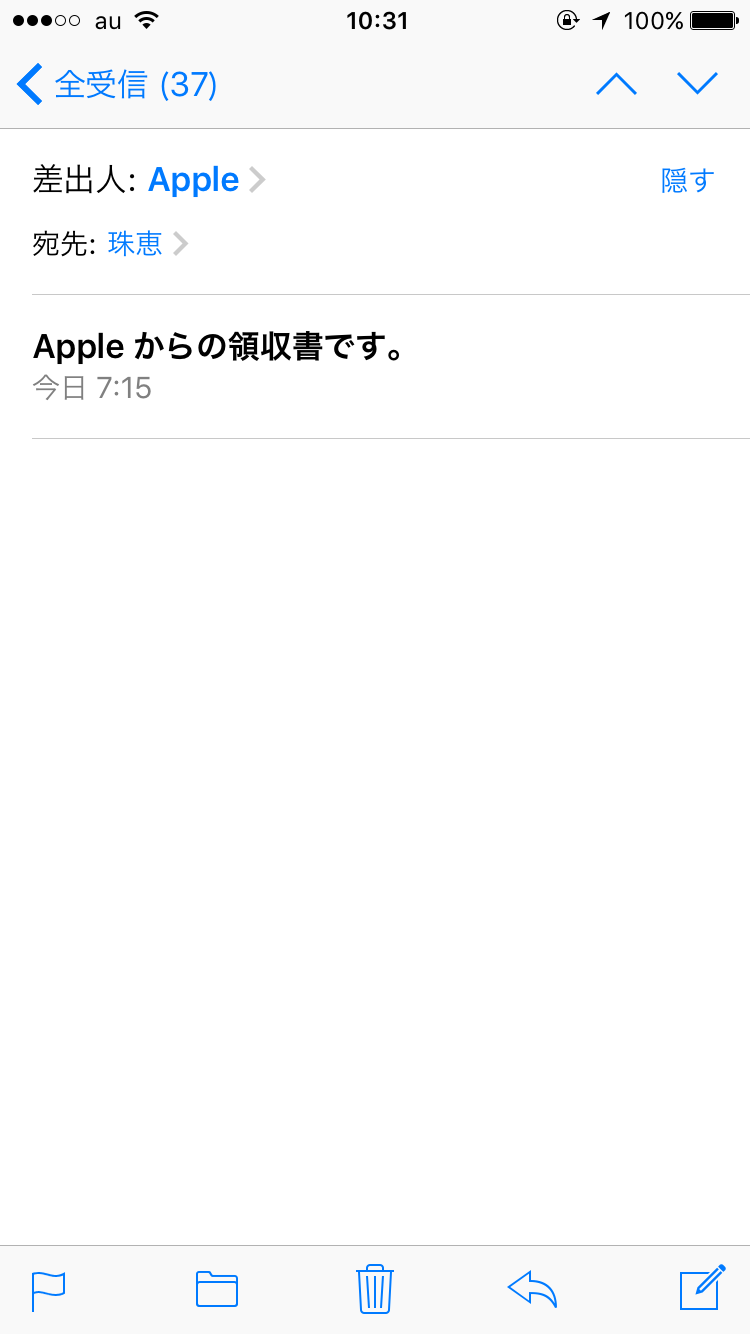Image resolution: width=750 pixels, height=1334 pixels.
Task: Tap 隠す to hide header details
Action: (688, 181)
